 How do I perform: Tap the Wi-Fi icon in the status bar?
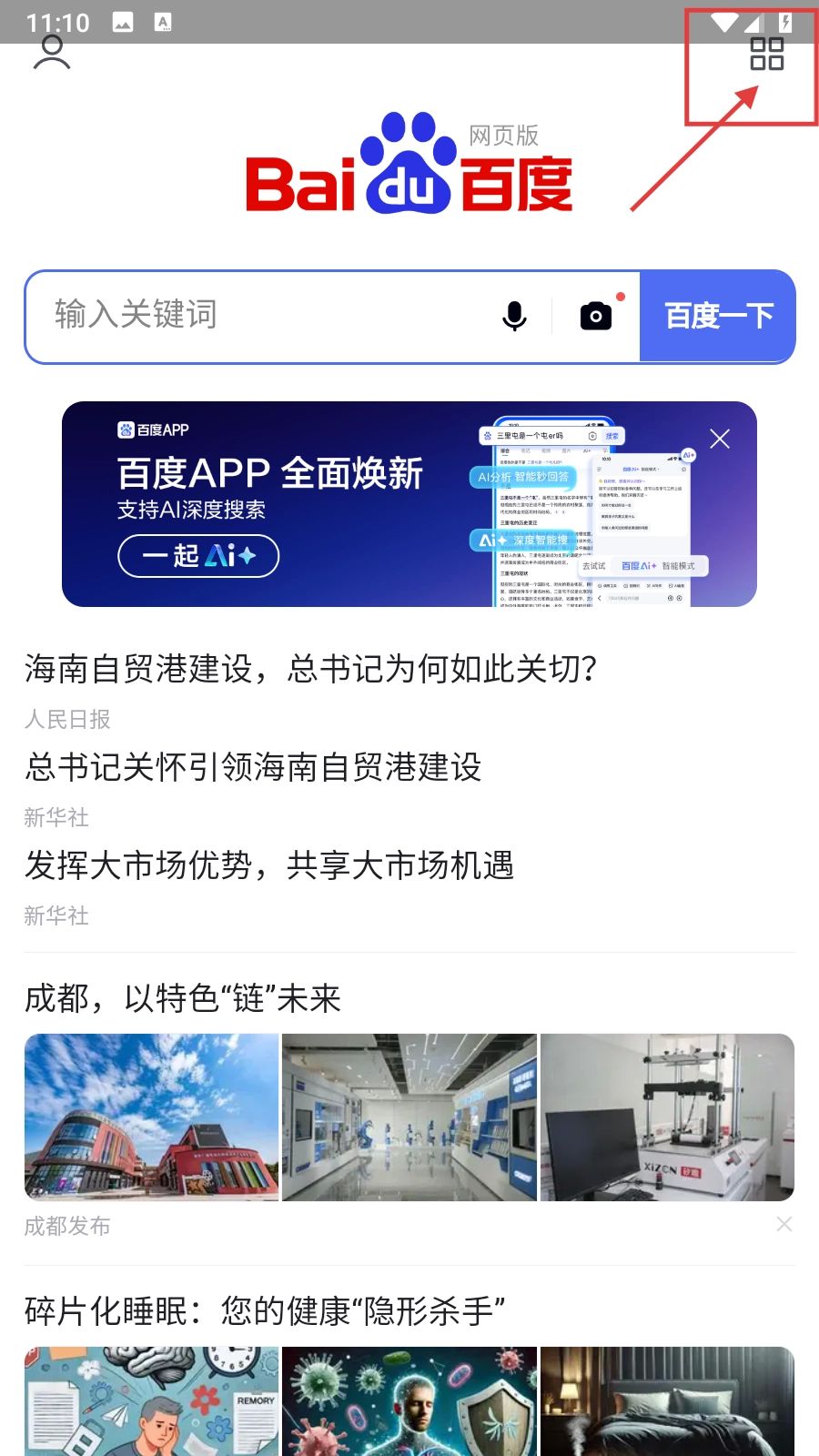[x=723, y=20]
